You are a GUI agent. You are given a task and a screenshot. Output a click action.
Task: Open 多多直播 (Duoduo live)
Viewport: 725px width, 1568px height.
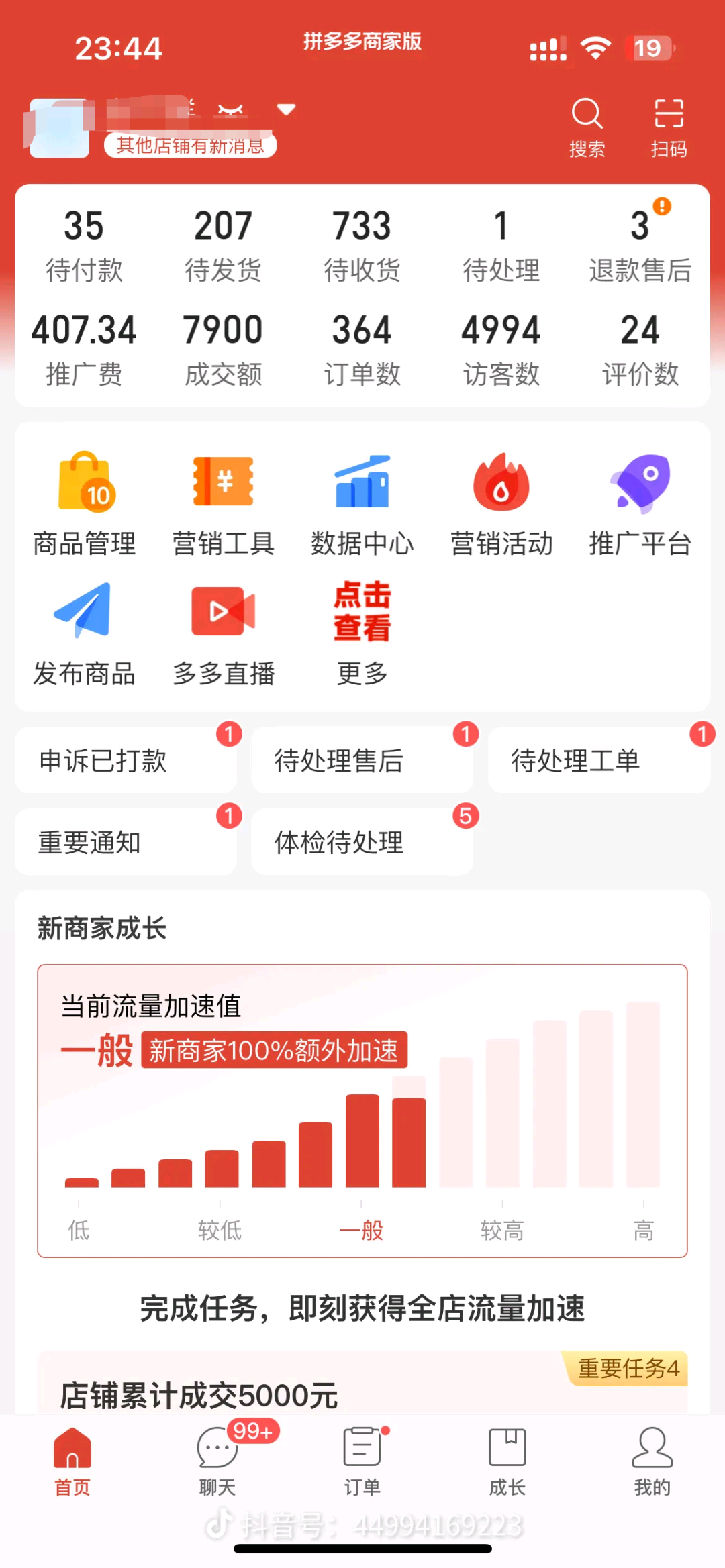pos(223,631)
